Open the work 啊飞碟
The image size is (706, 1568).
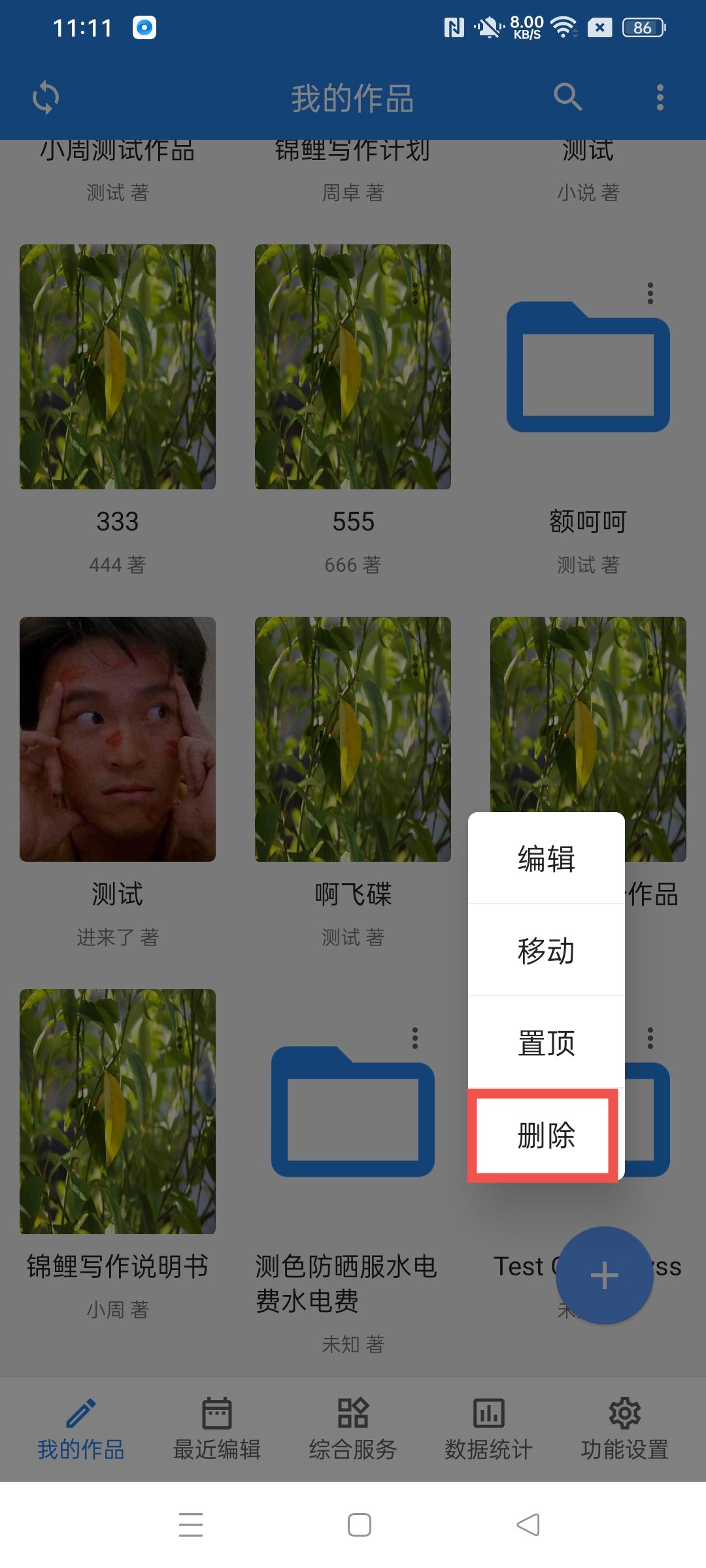tap(353, 739)
